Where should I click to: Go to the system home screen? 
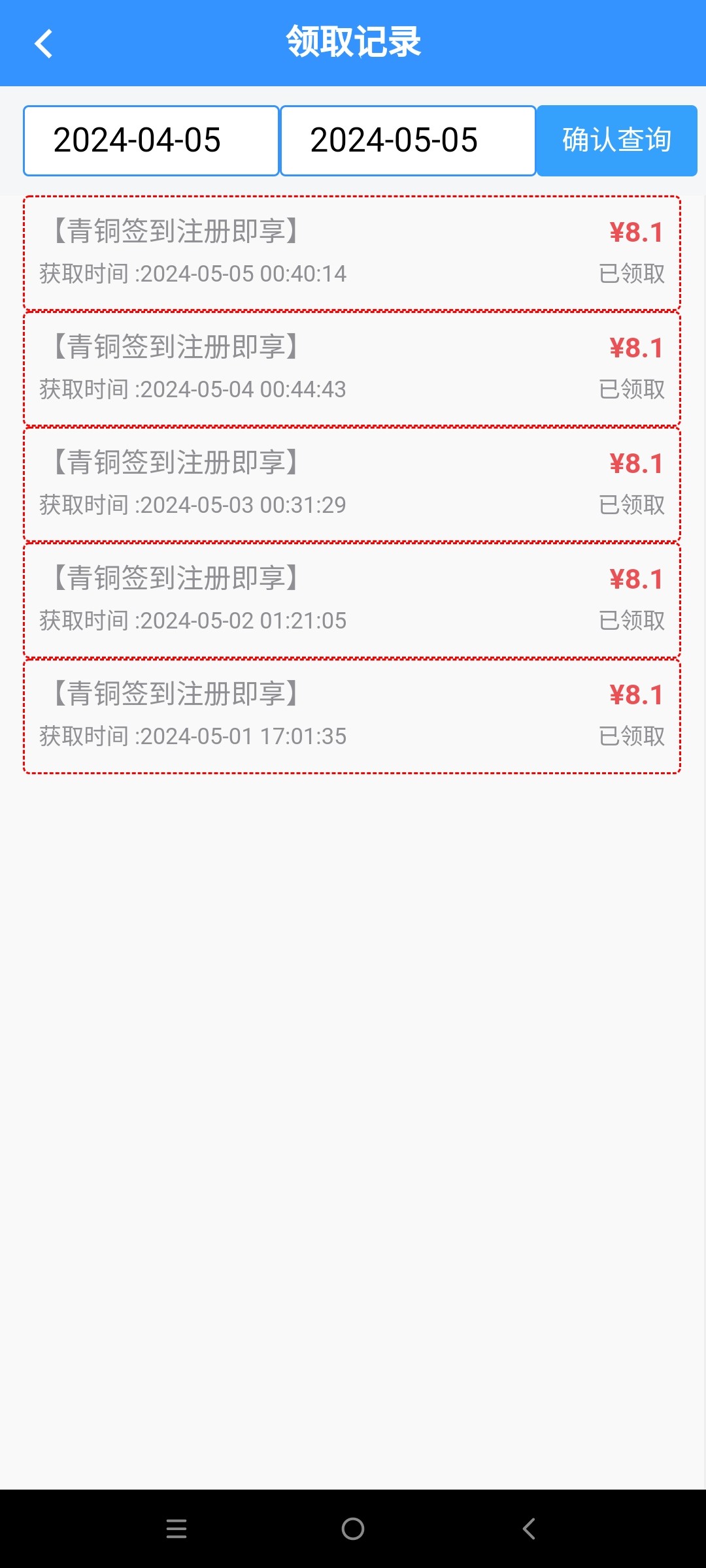[353, 1529]
